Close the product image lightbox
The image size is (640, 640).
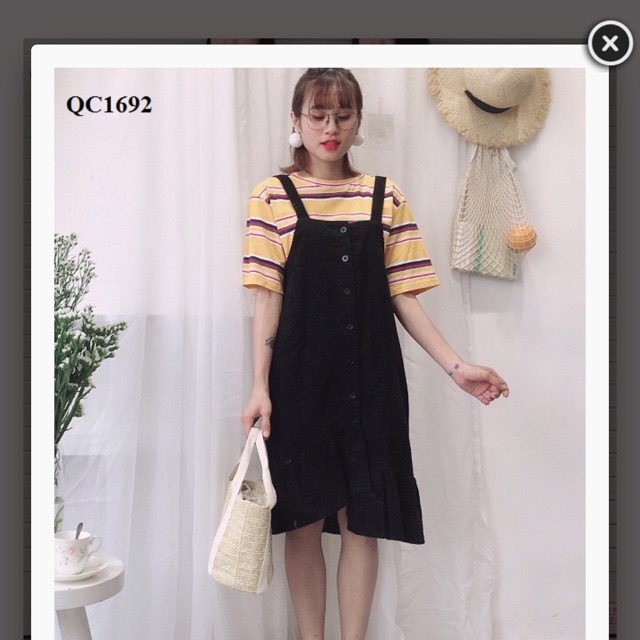pyautogui.click(x=610, y=44)
